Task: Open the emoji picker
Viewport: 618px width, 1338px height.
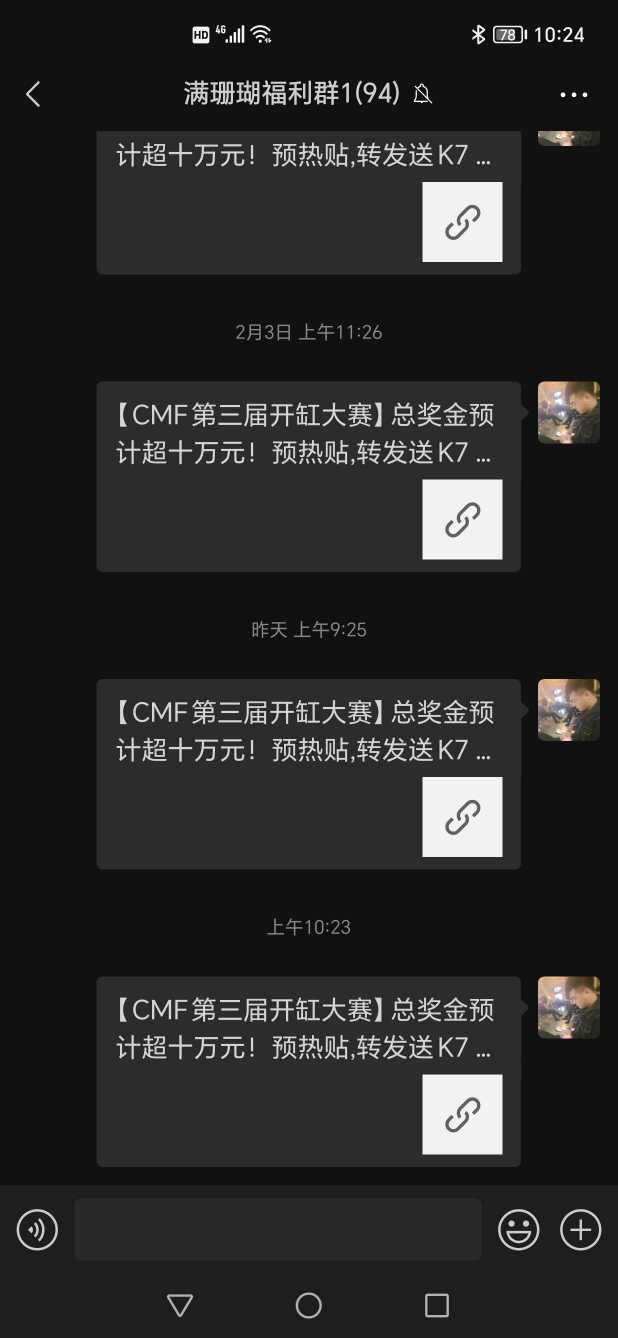Action: click(518, 1229)
